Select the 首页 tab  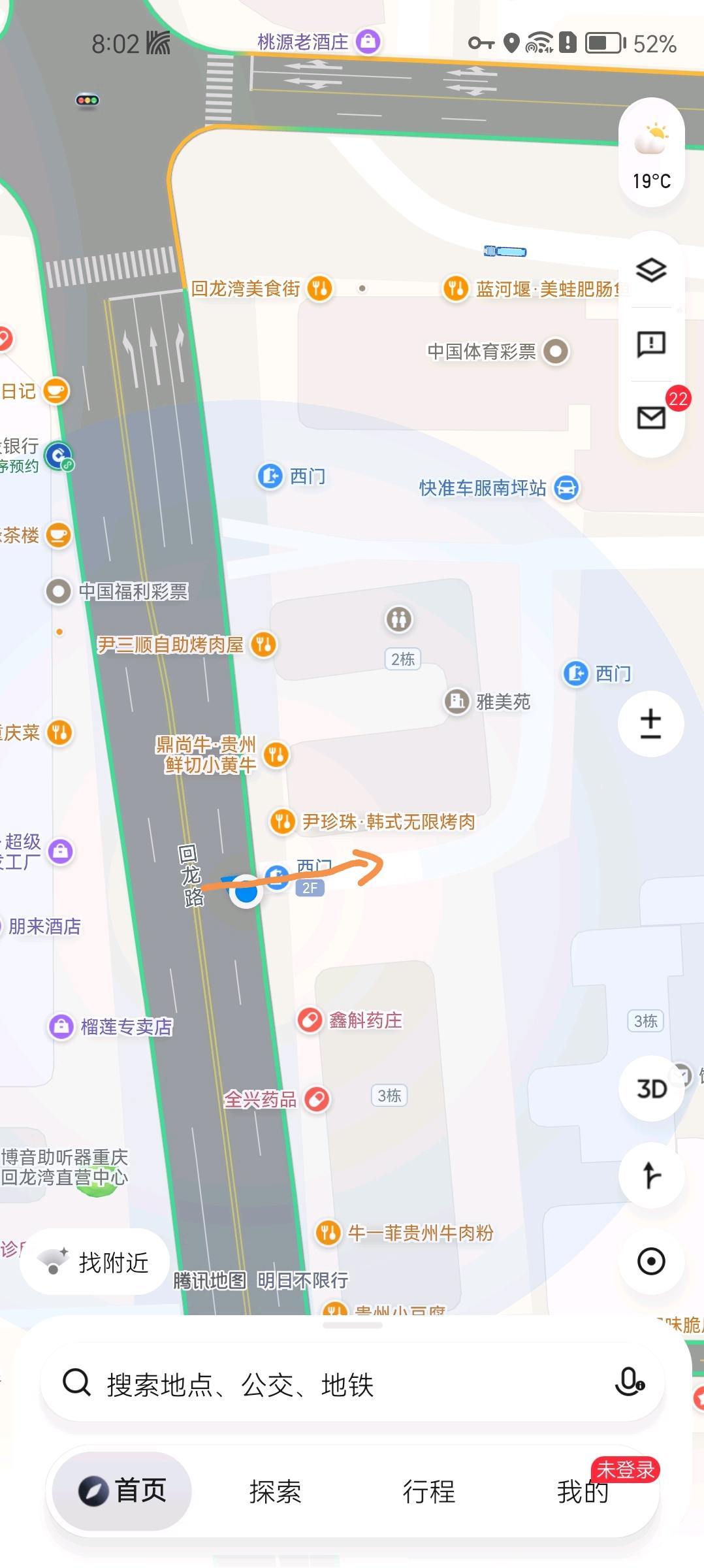point(122,1491)
